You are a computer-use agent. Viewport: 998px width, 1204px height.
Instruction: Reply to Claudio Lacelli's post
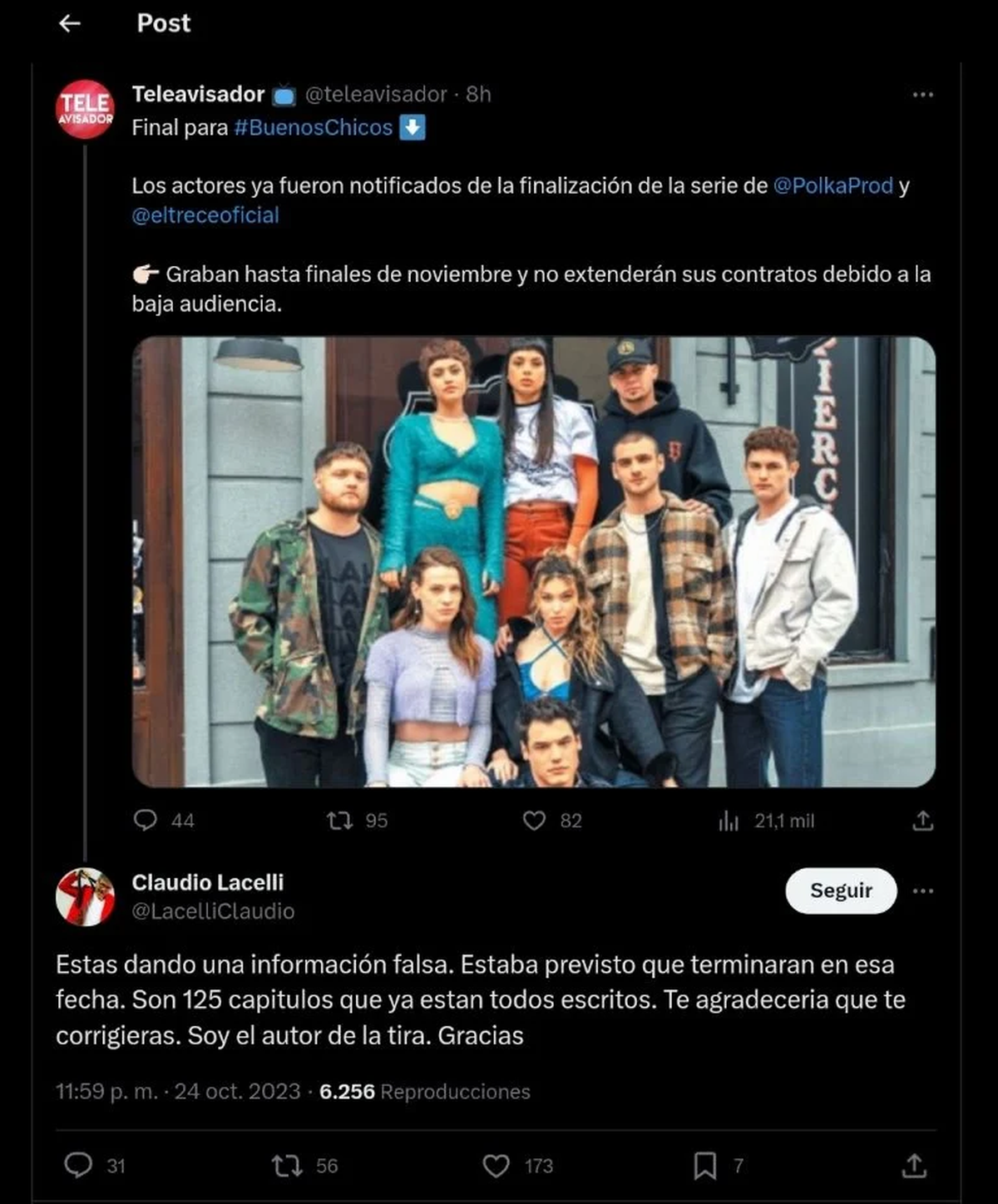78,1165
